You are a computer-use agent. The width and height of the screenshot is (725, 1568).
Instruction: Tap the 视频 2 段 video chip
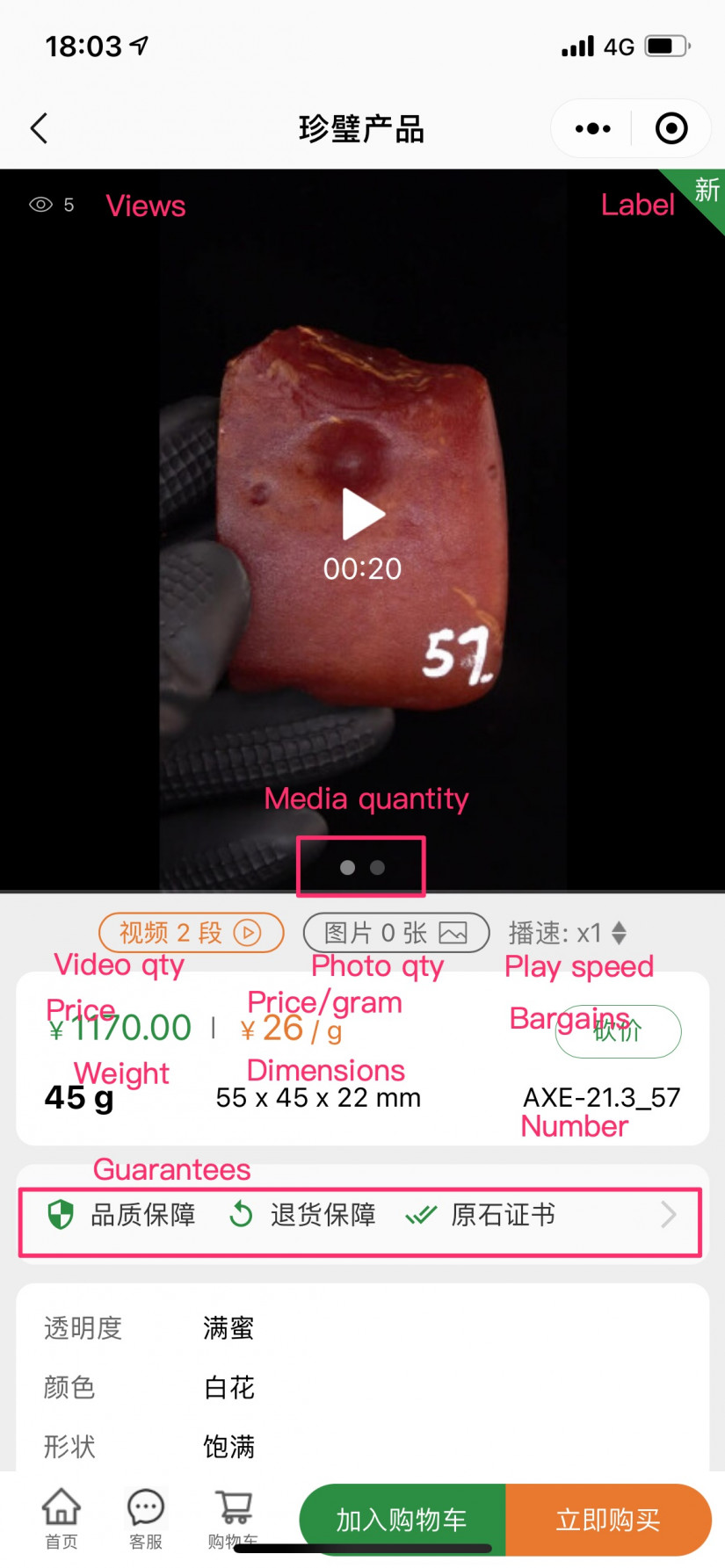[192, 932]
